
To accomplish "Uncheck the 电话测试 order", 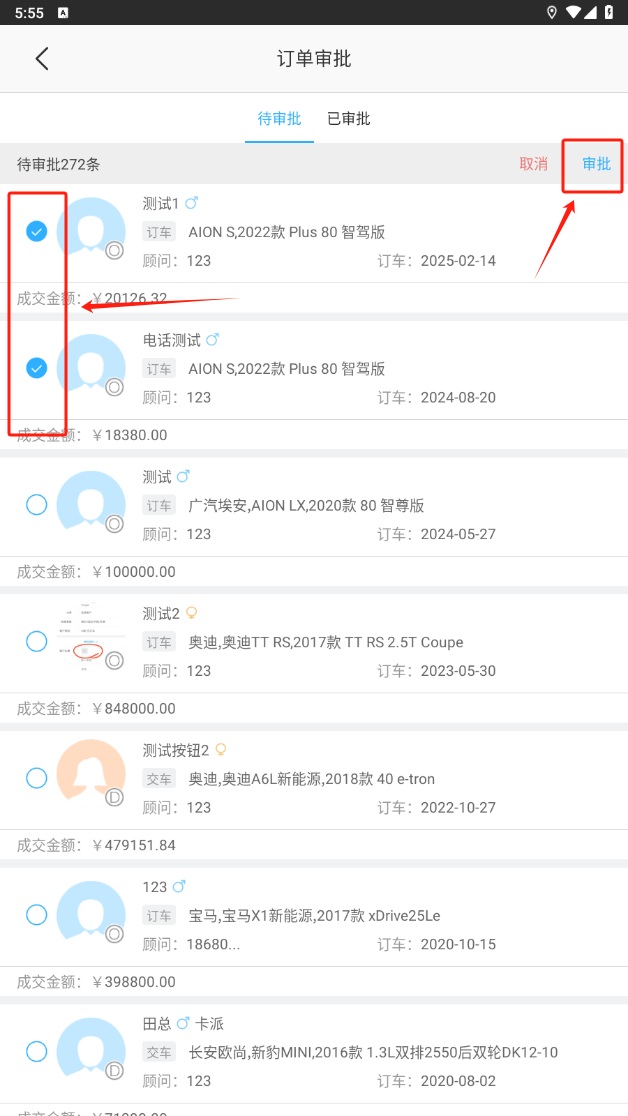I will 37,368.
